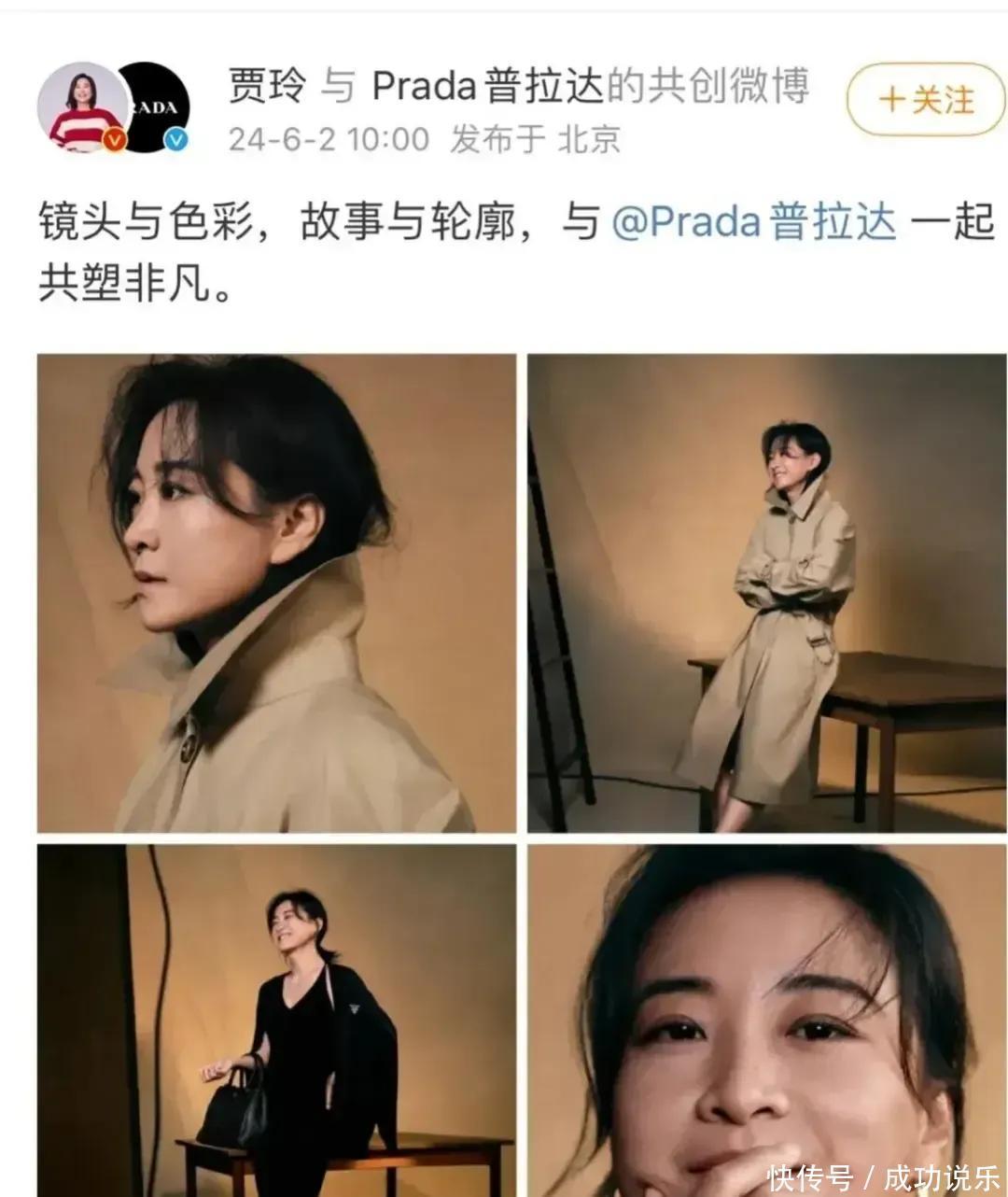View the side-profile portrait photo in trench coat

pos(276,593)
